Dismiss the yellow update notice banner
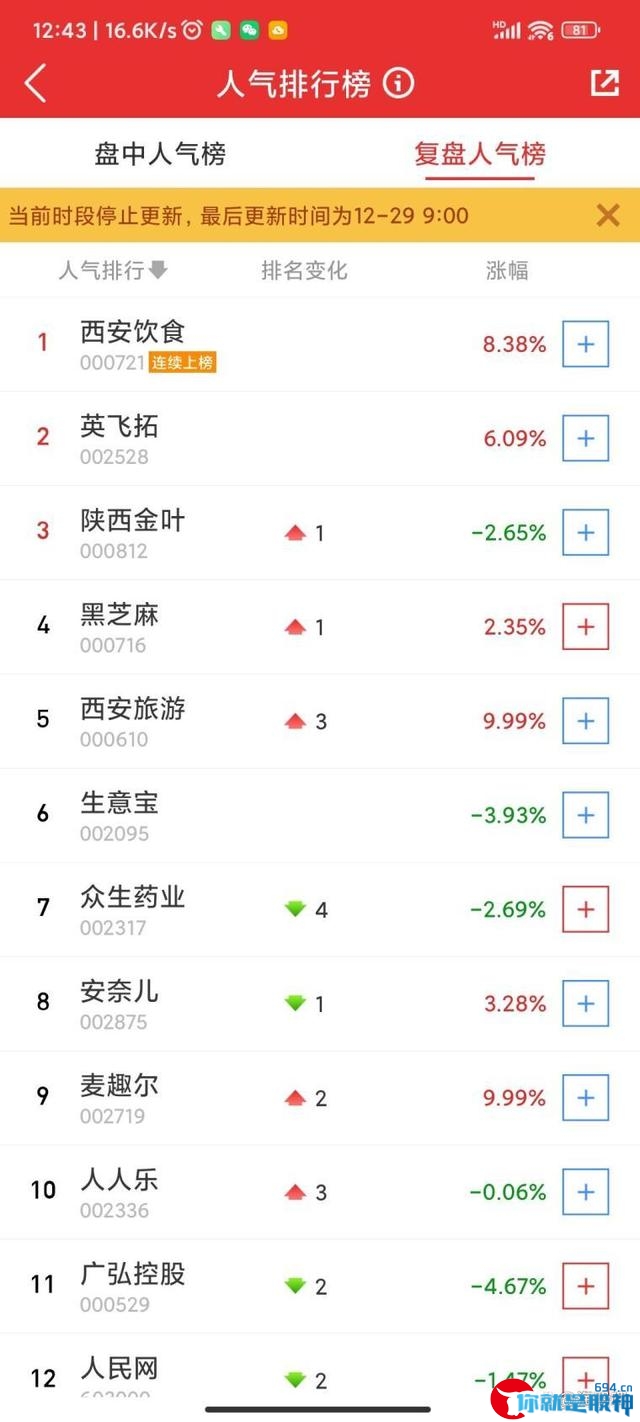Image resolution: width=640 pixels, height=1422 pixels. (608, 215)
